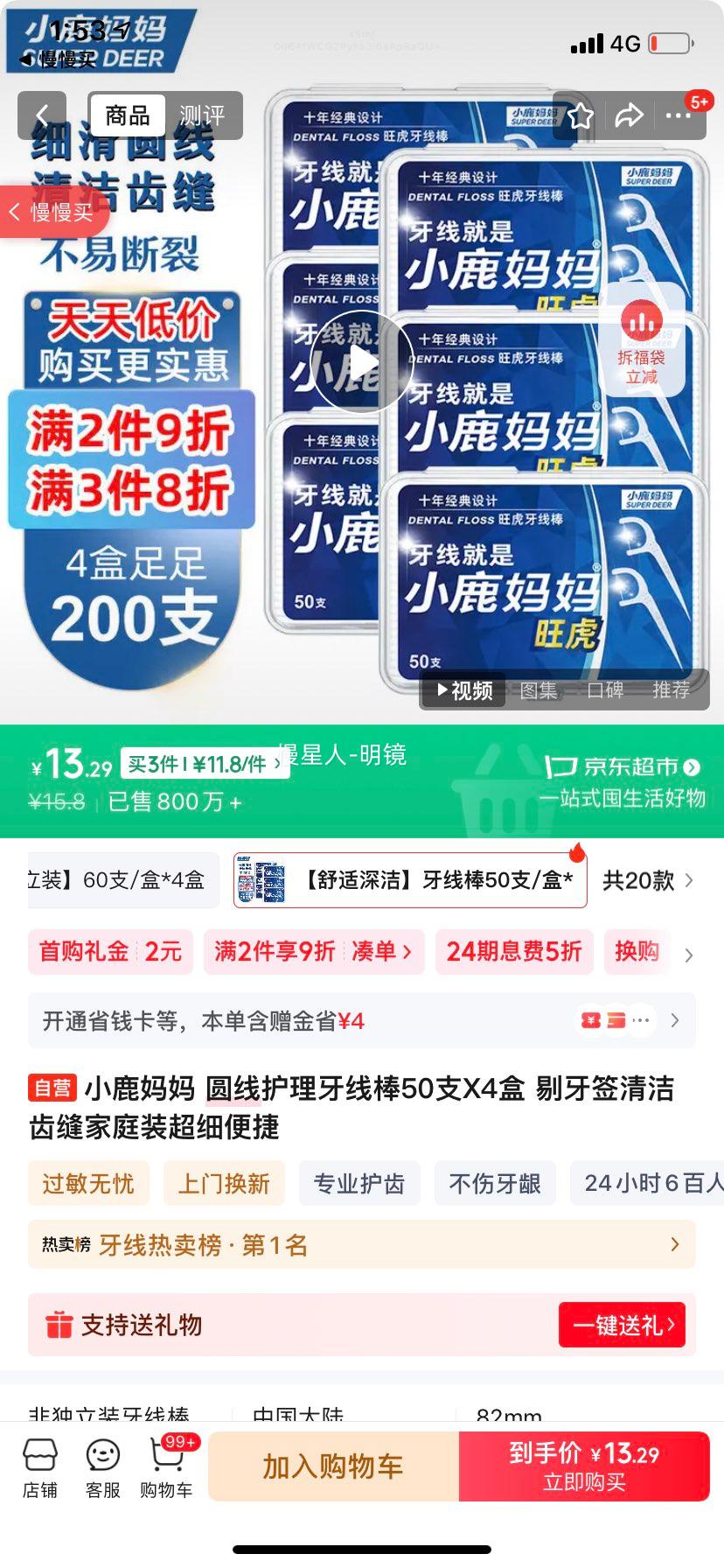The height and width of the screenshot is (1568, 724).
Task: Add the item via 加入购物车
Action: [333, 1466]
